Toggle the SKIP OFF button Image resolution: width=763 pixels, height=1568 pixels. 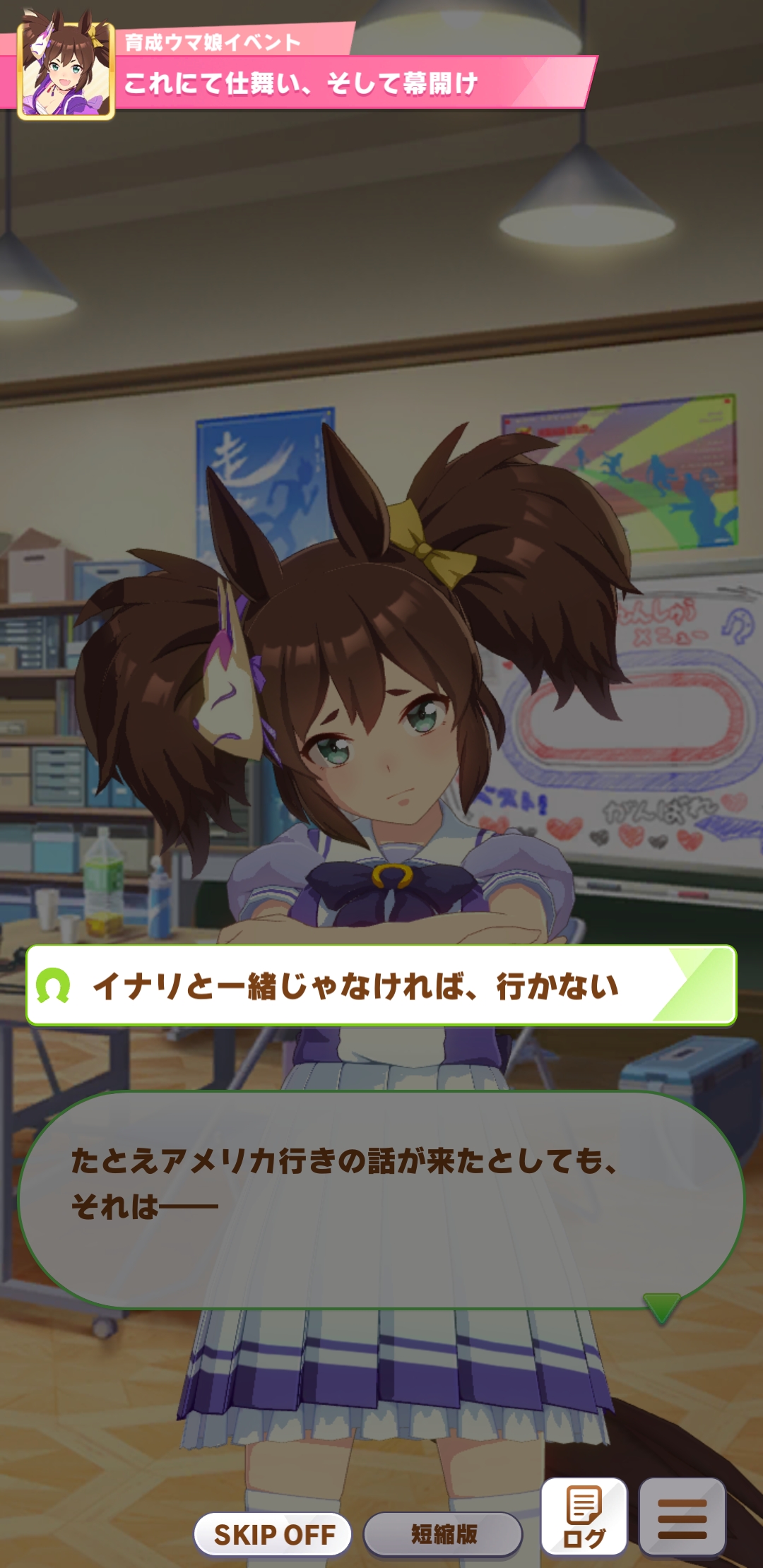point(273,1534)
